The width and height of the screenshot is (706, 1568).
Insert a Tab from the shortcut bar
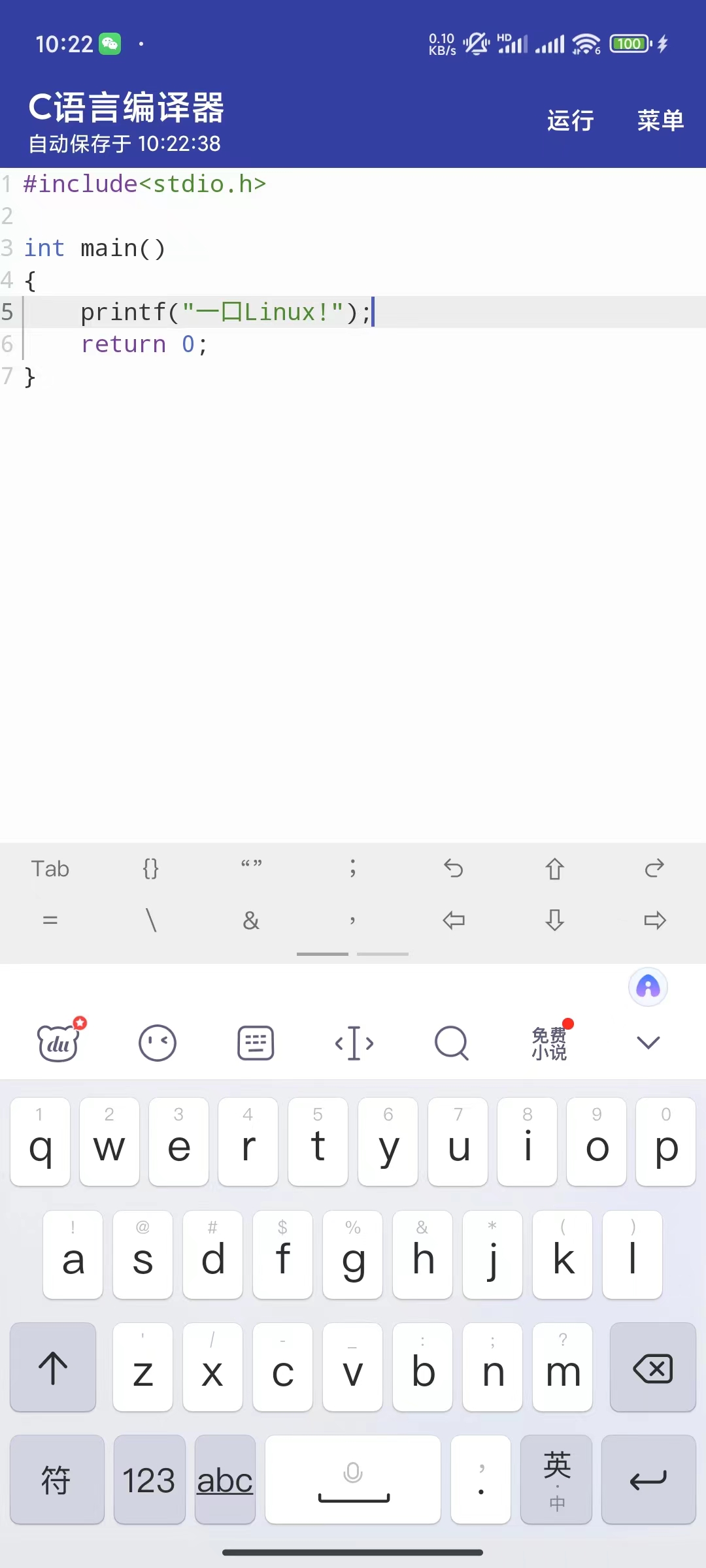click(50, 869)
